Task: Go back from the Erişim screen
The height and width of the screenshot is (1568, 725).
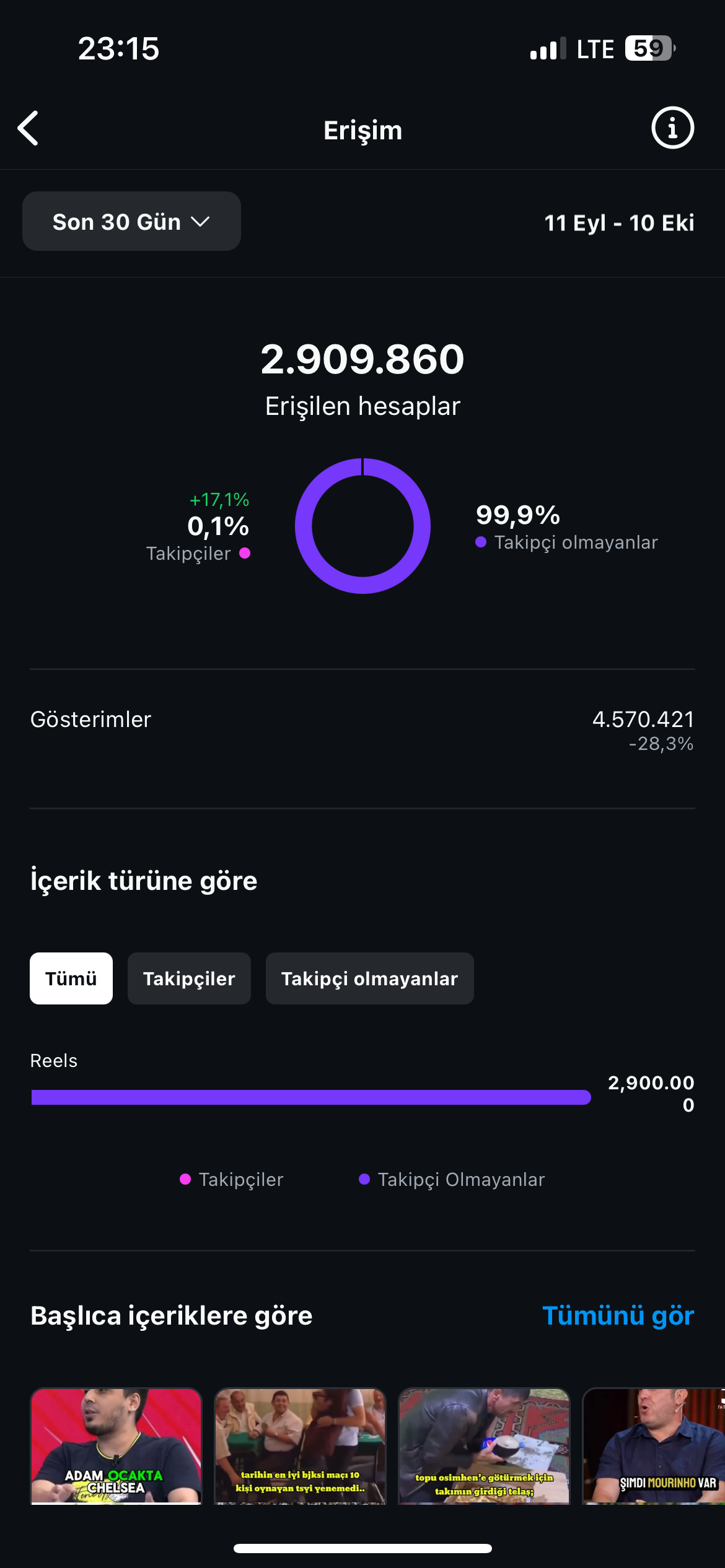Action: pos(28,128)
